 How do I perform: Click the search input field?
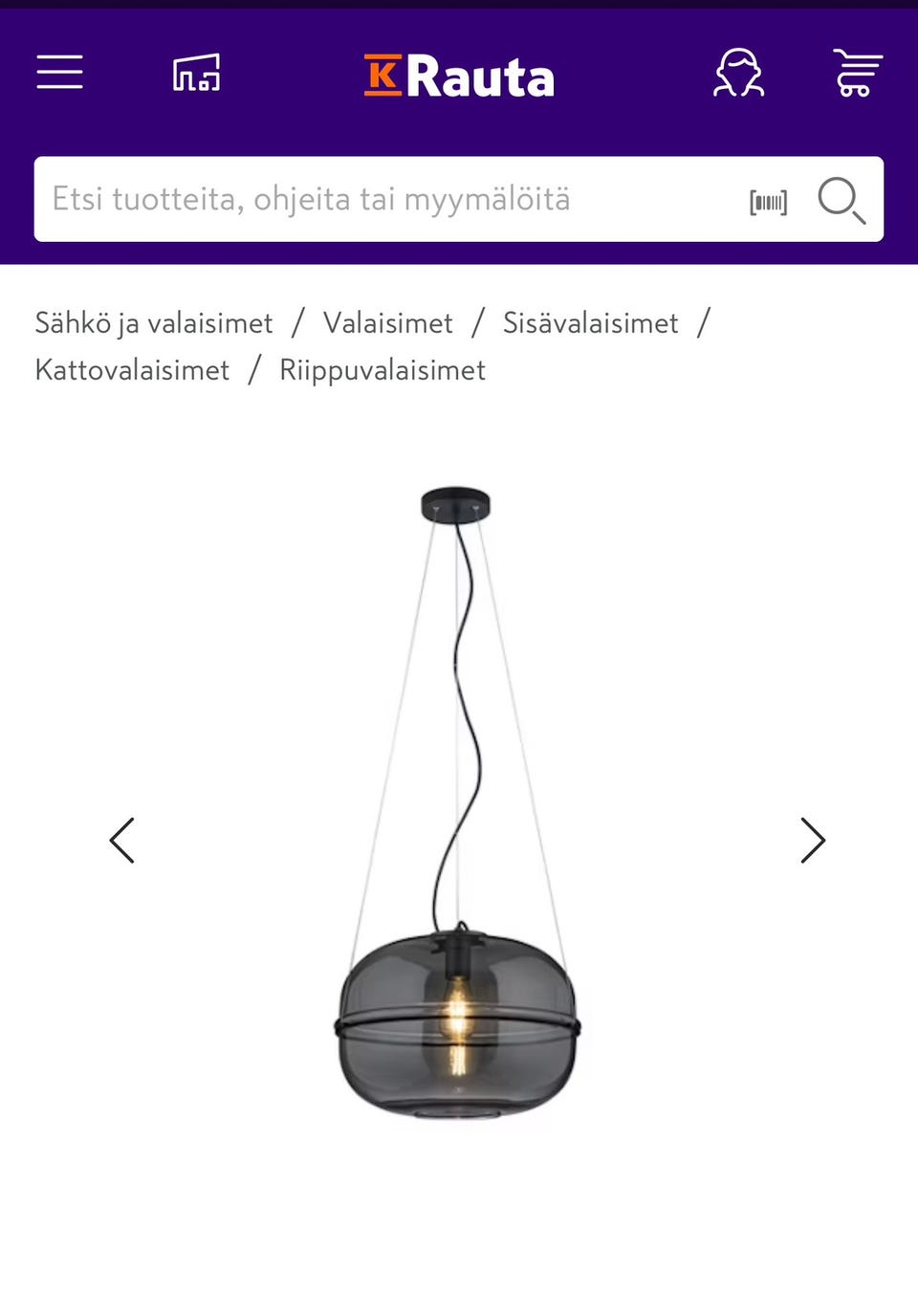point(382,199)
